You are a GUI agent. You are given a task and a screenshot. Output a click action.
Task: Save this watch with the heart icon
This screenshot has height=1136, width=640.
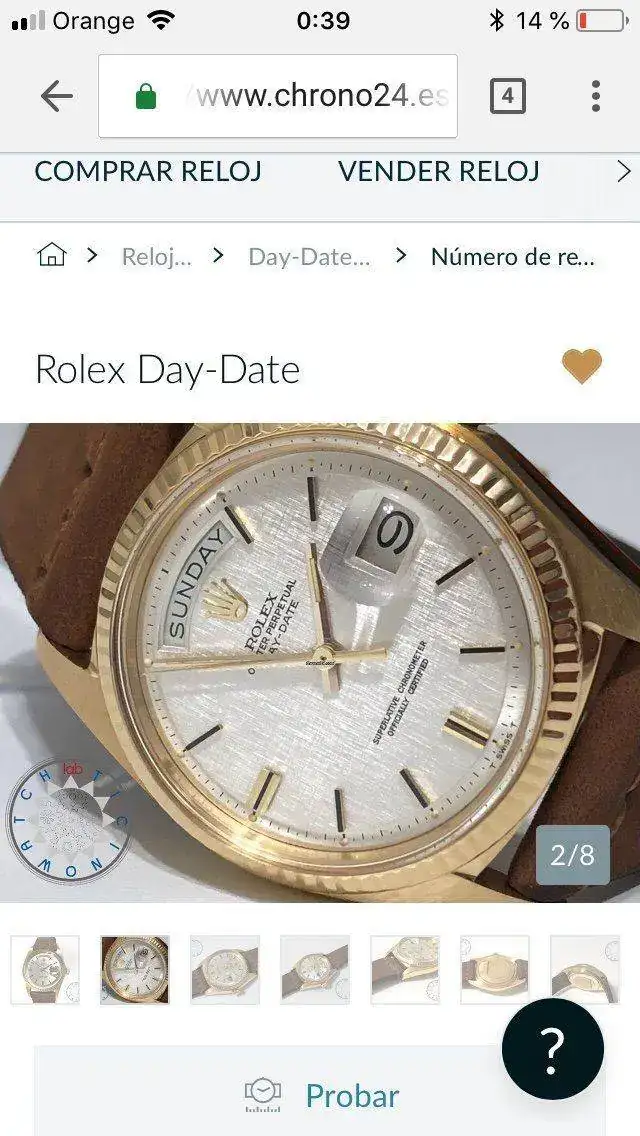point(582,367)
